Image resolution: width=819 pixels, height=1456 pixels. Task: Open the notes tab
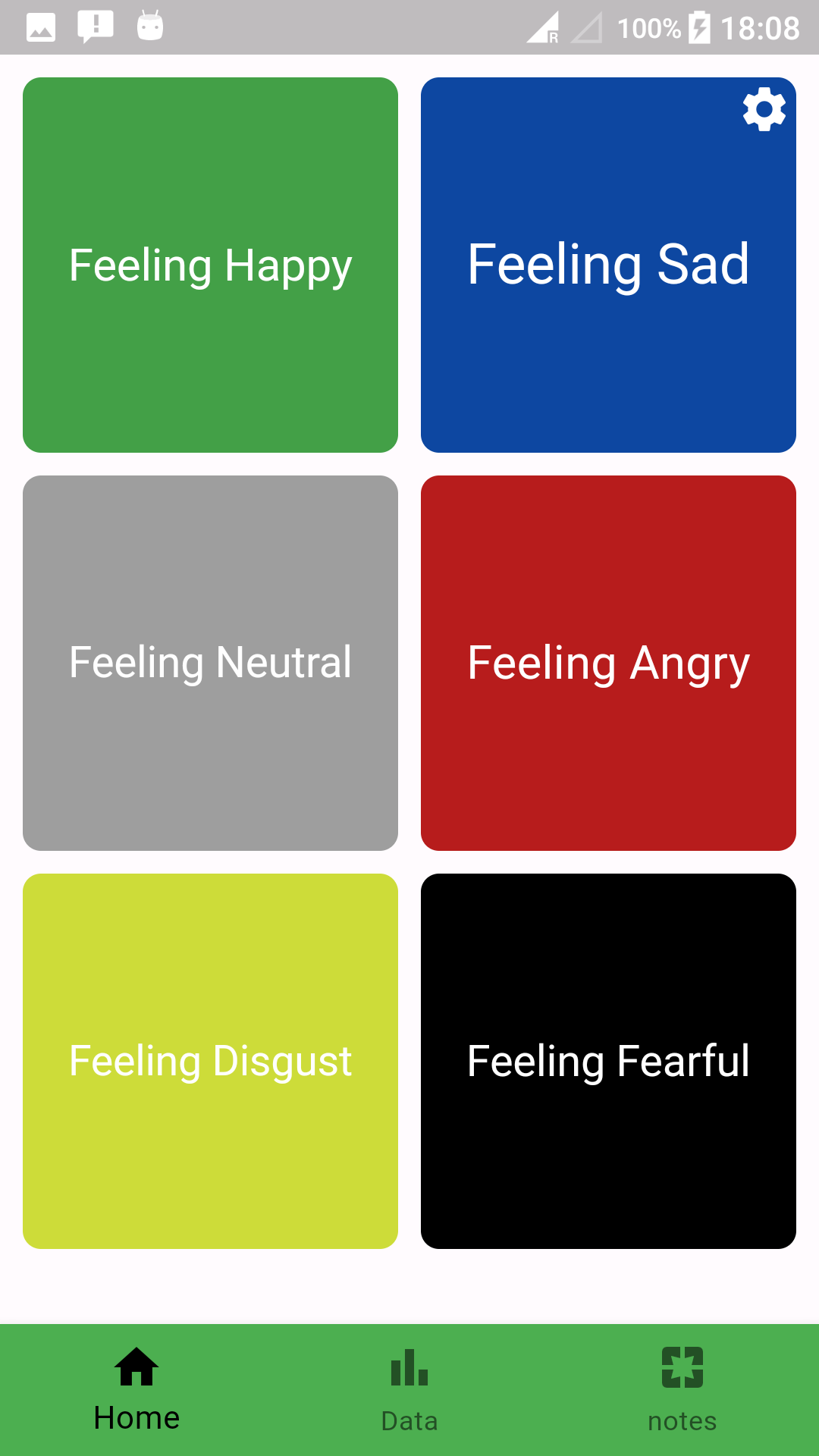pyautogui.click(x=682, y=1389)
